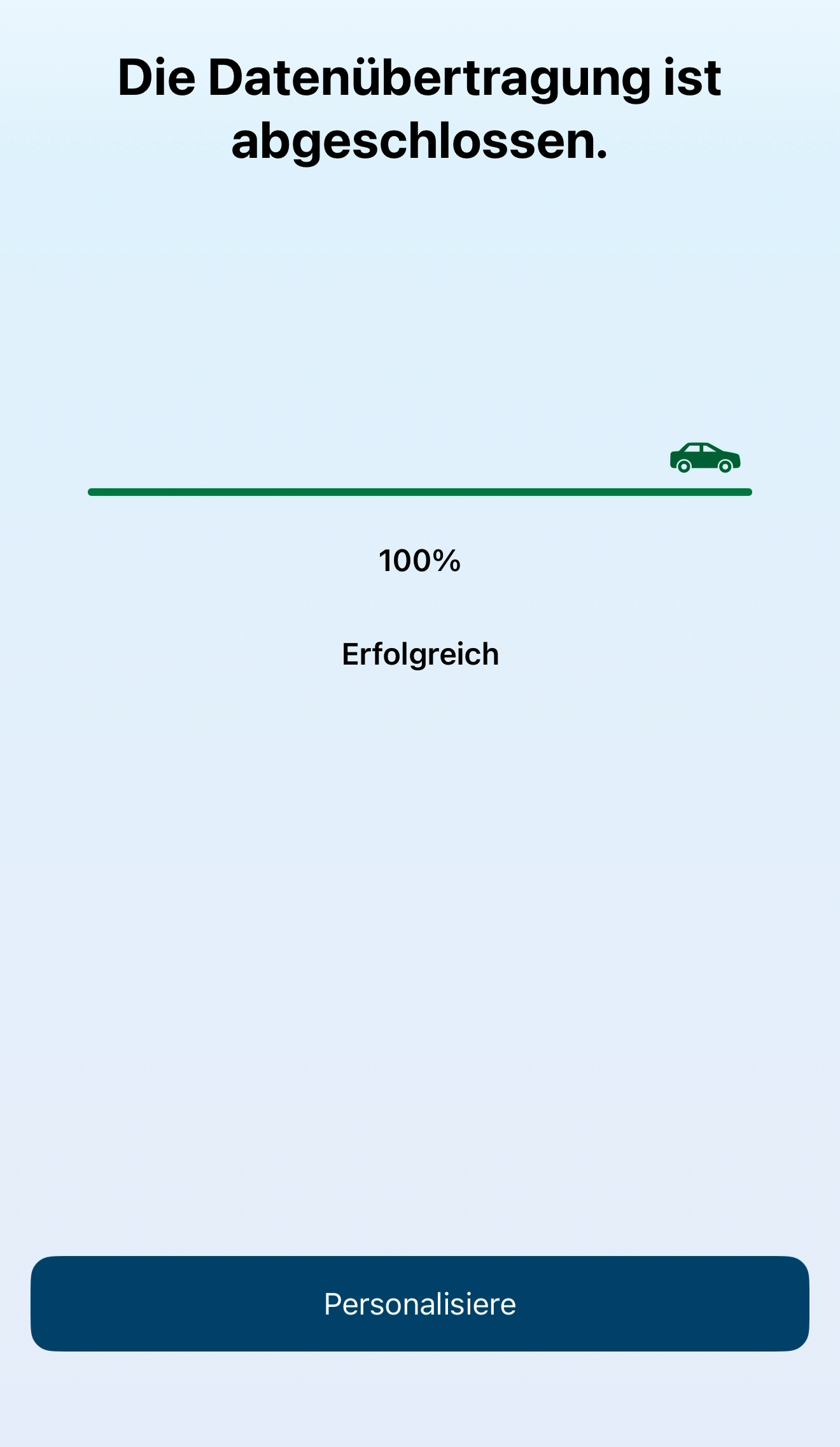Tap the word abgeschlossen in the title
840x1447 pixels.
pyautogui.click(x=420, y=141)
